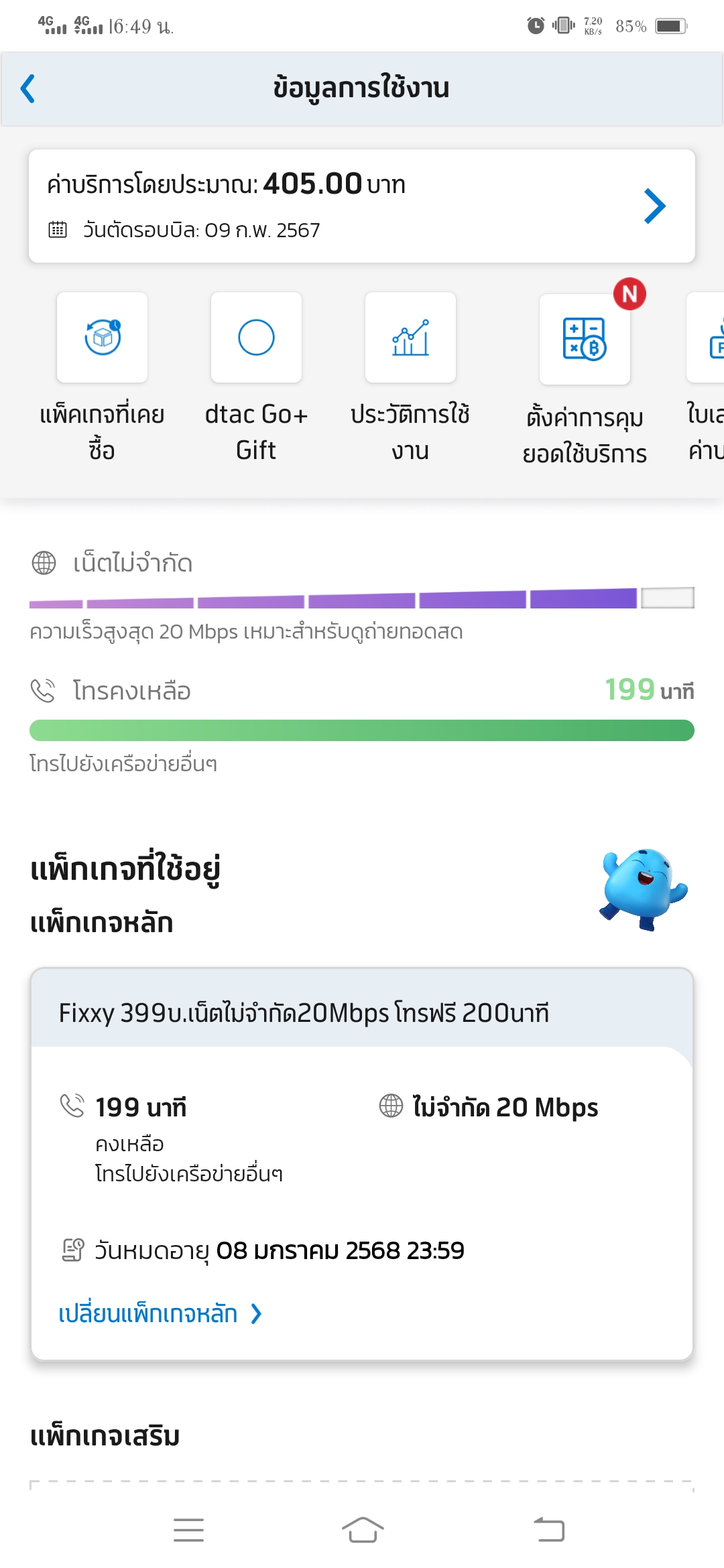Go to the phone home screen
Viewport: 724px width, 1568px height.
(362, 1530)
